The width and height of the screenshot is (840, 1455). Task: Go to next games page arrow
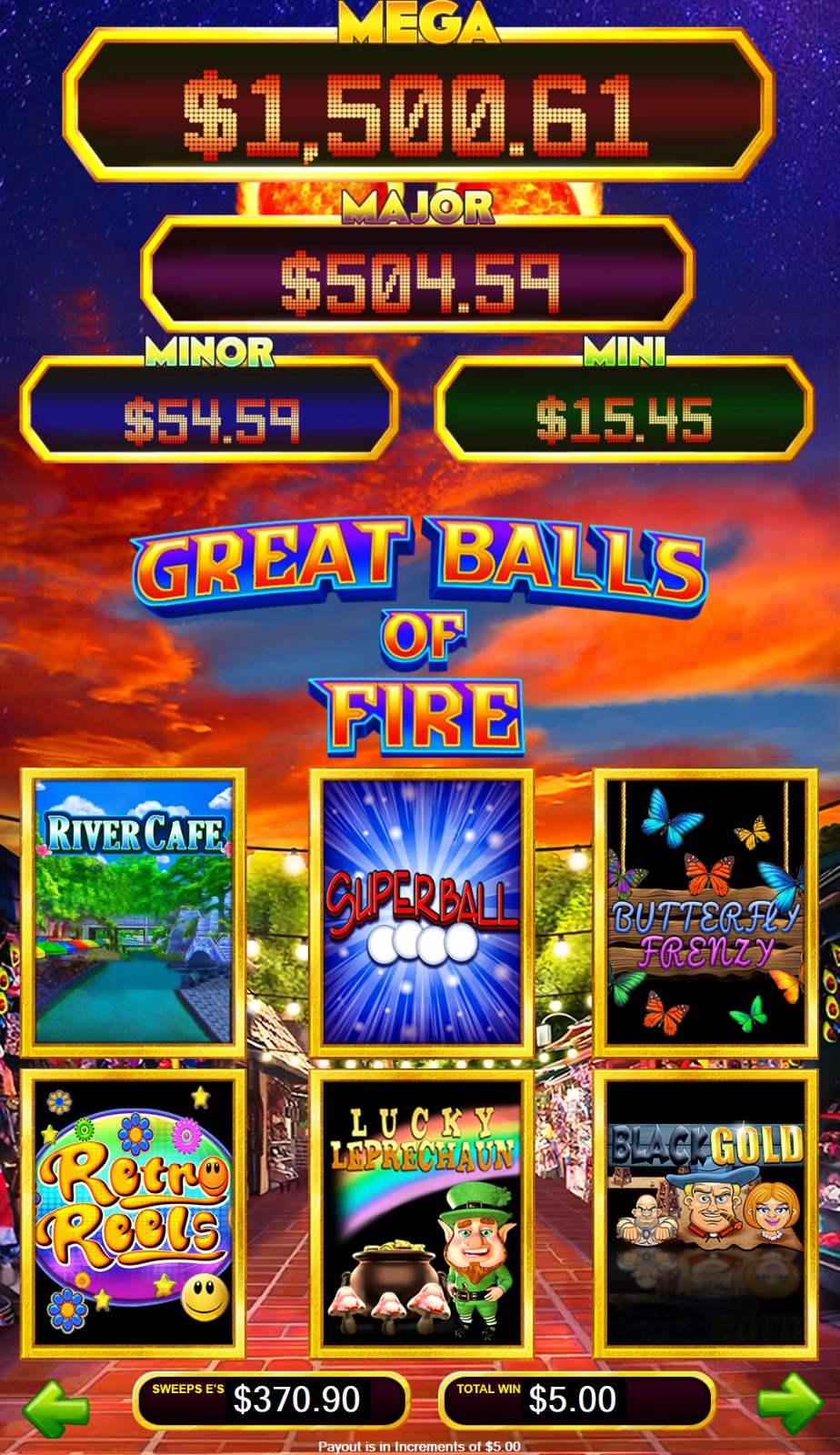788,1403
